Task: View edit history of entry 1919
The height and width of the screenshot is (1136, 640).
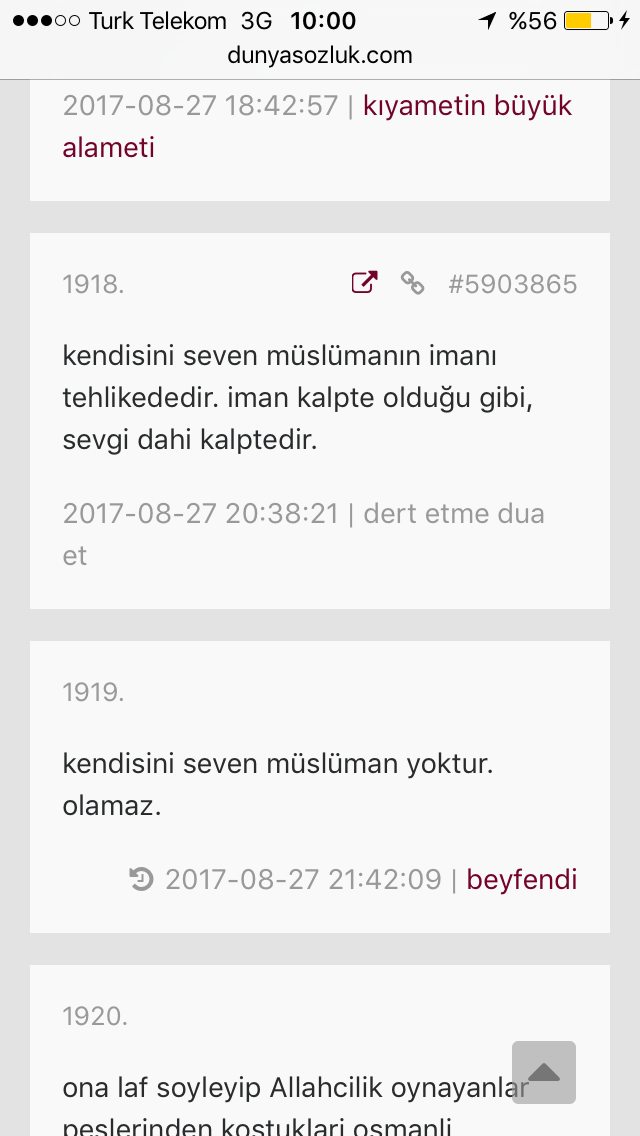Action: click(141, 879)
